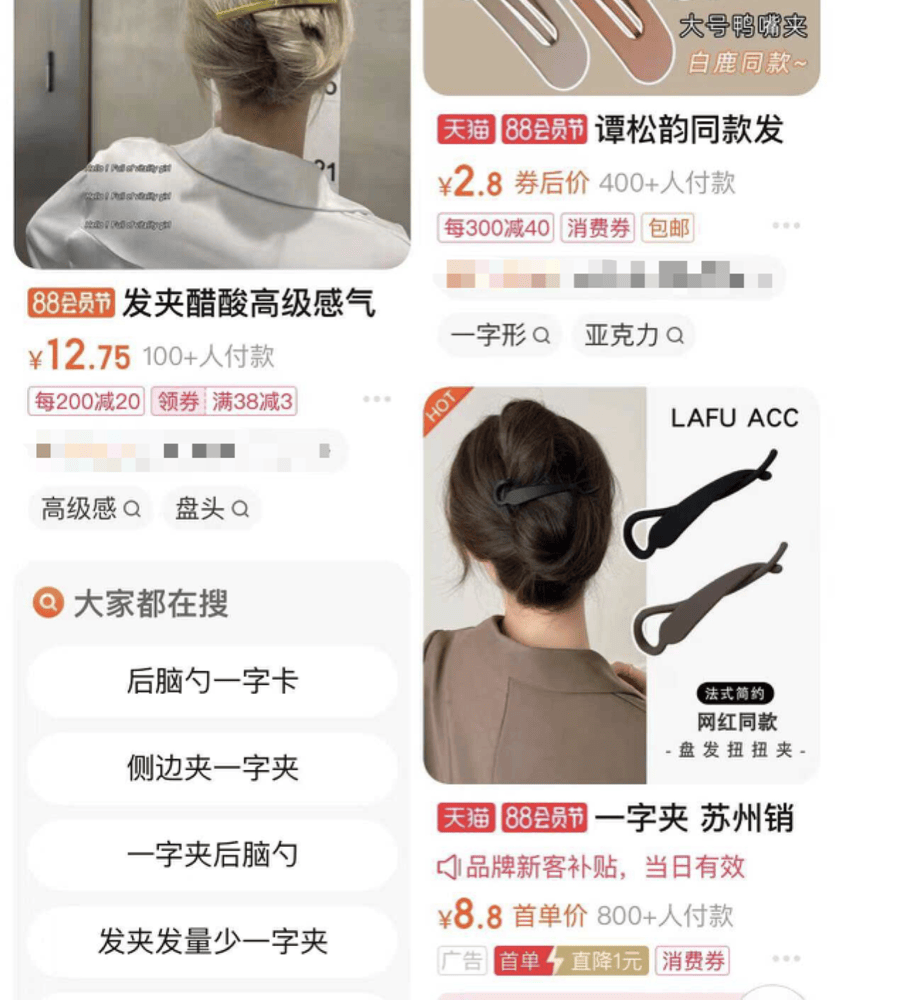Viewport: 922px width, 1000px height.
Task: Claim the 领券 满38减3 coupon
Action: 224,402
